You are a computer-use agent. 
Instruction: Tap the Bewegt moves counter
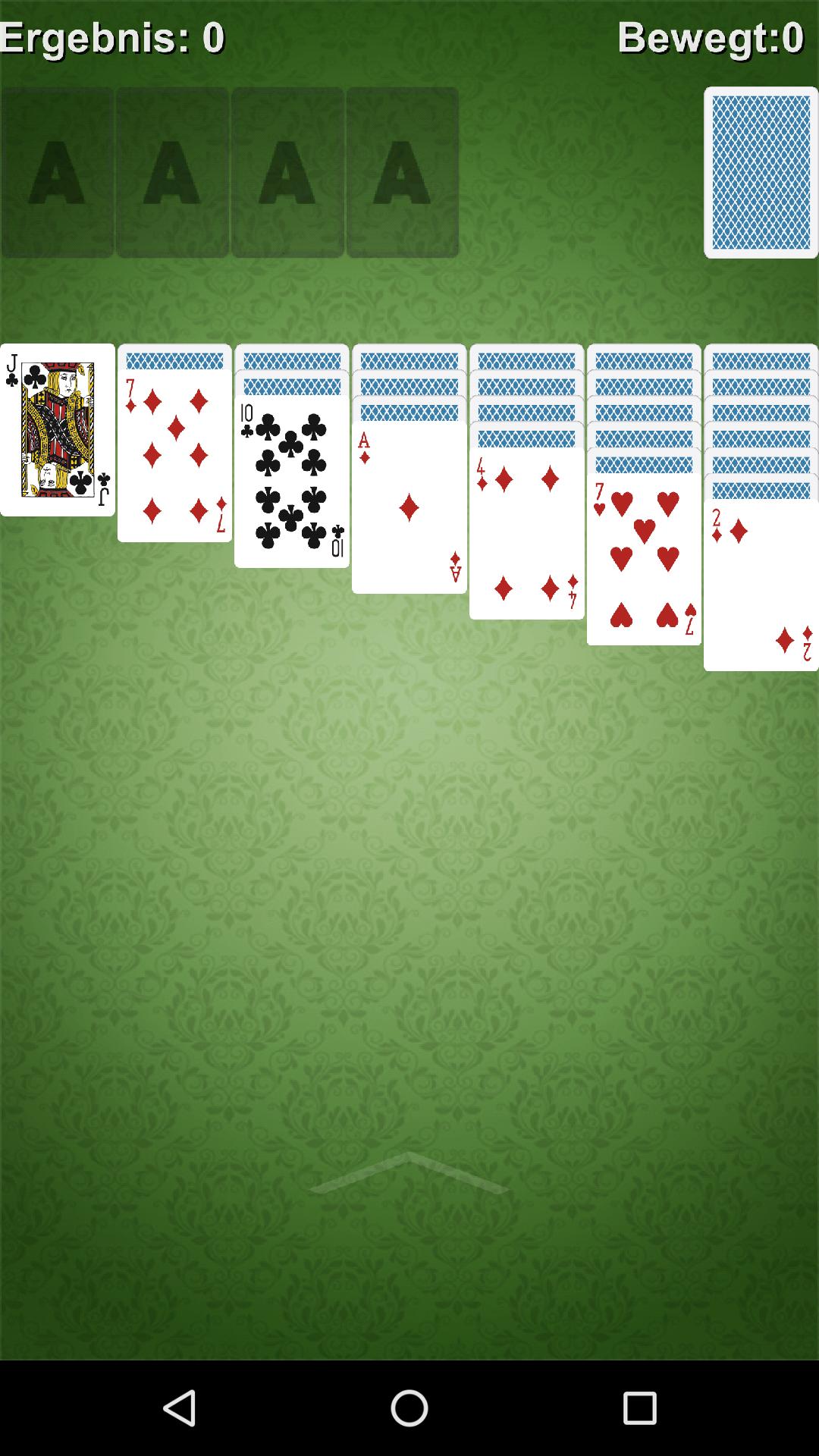(x=708, y=36)
